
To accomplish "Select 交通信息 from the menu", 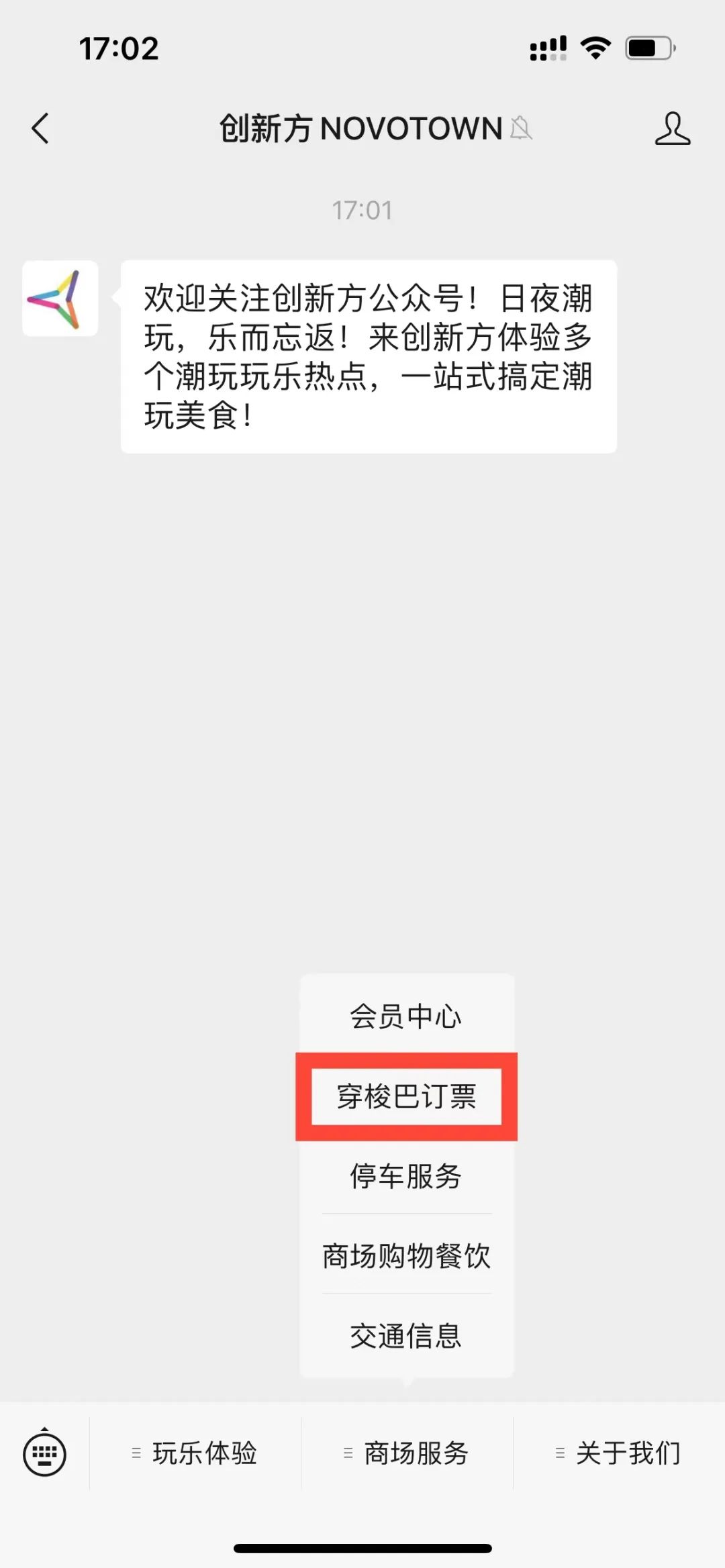I will (407, 1335).
